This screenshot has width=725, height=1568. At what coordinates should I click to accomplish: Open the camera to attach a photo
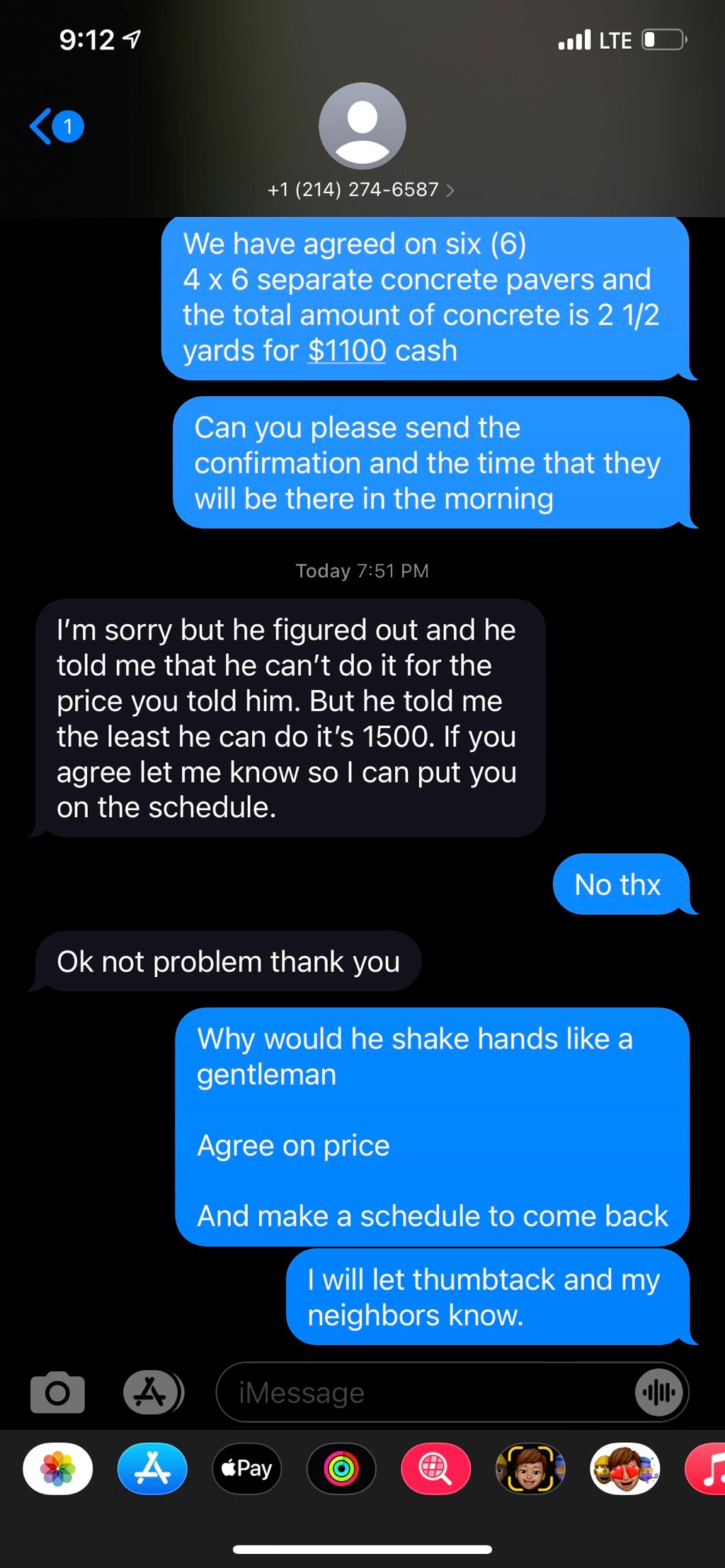pos(57,1393)
